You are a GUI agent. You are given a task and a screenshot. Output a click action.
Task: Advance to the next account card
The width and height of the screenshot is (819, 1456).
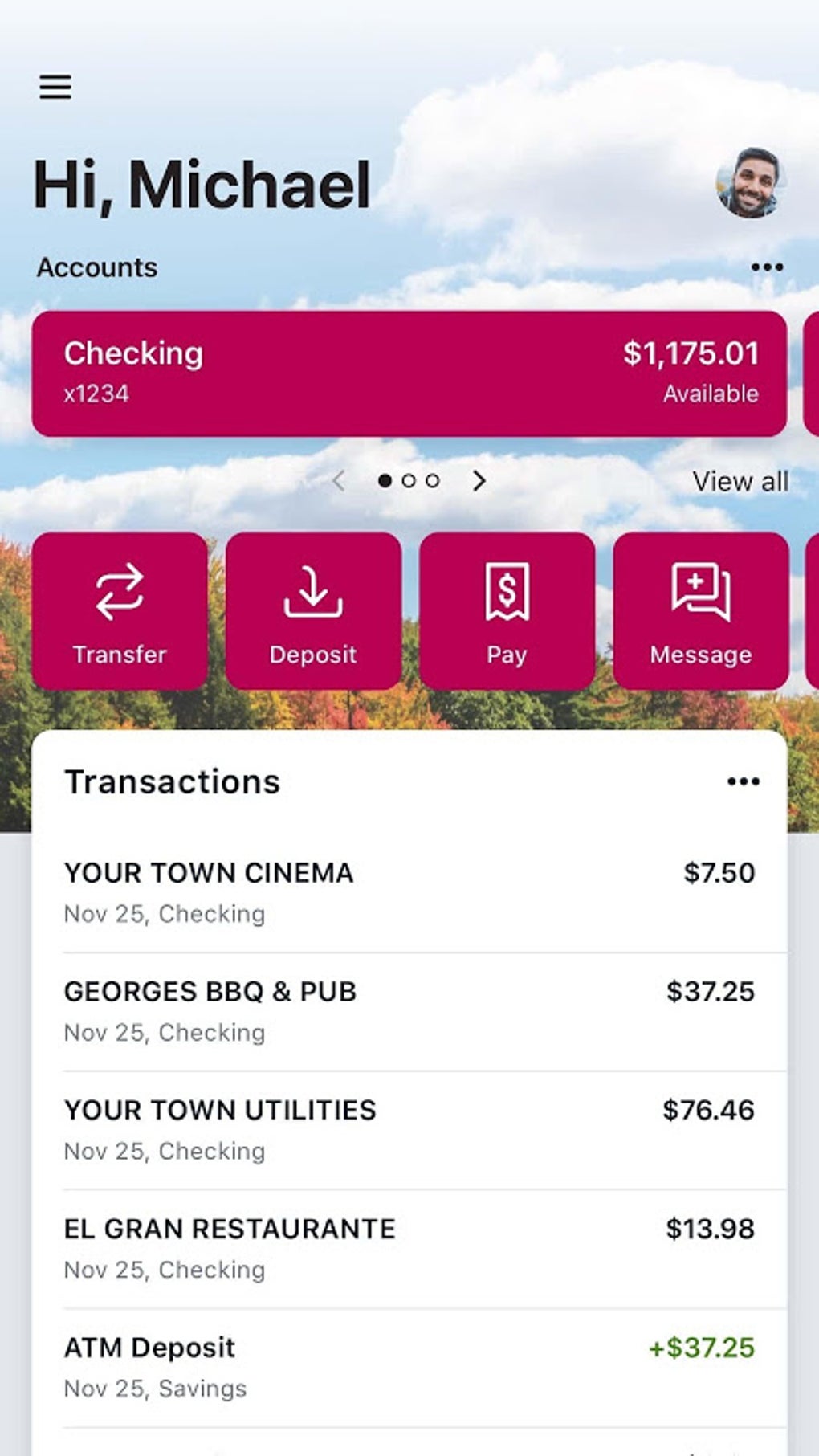click(x=480, y=480)
